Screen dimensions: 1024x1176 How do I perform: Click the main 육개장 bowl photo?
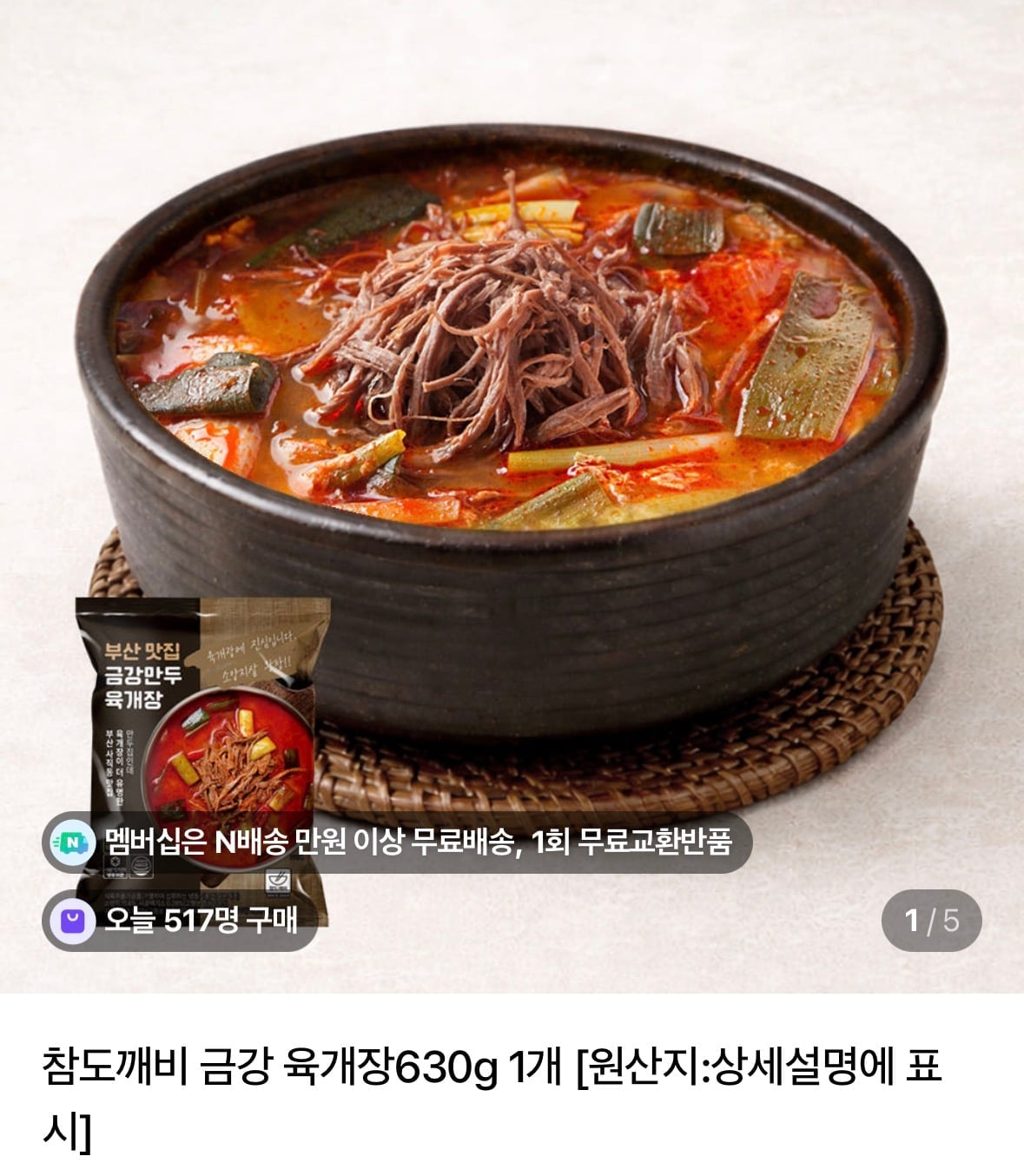[x=512, y=391]
